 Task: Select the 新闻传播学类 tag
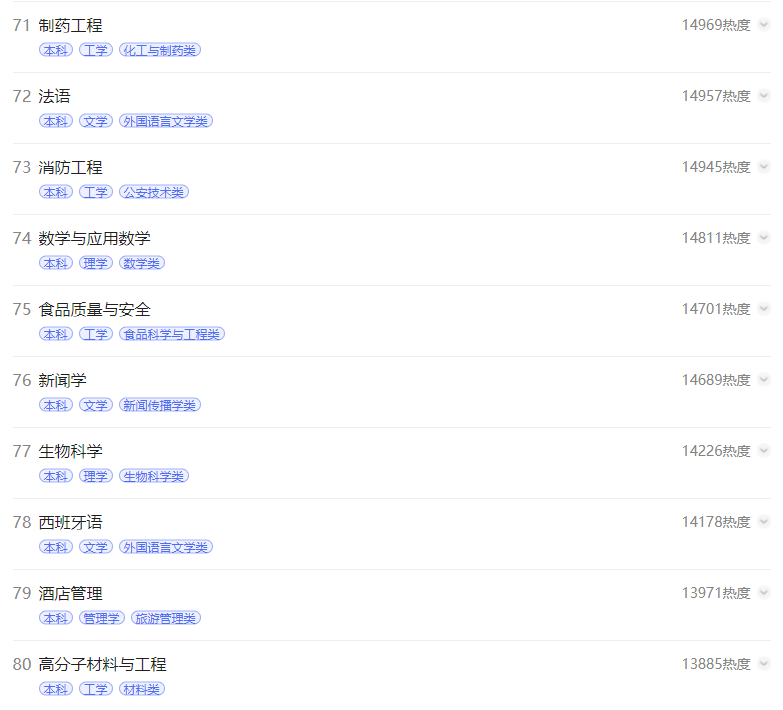(x=160, y=405)
